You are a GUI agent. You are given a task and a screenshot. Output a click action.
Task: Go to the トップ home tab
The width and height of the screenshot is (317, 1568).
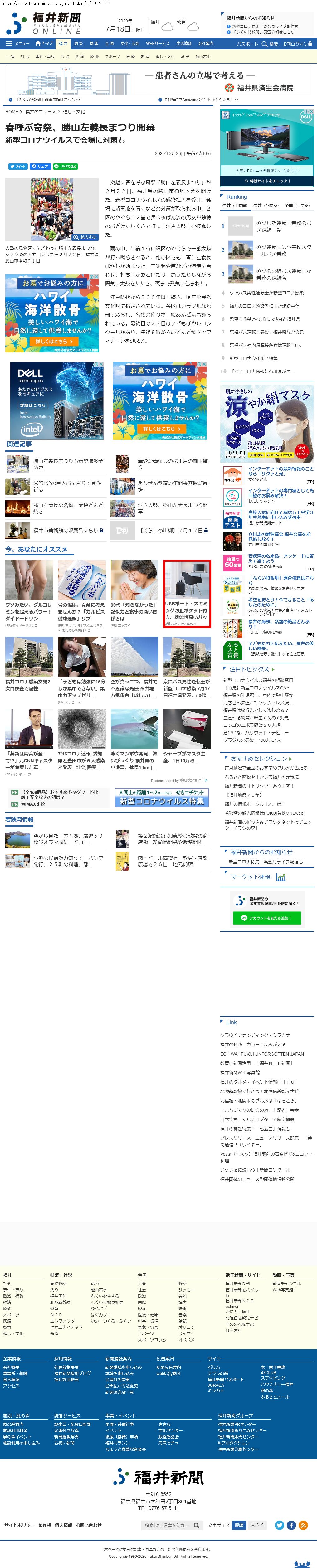pos(44,44)
